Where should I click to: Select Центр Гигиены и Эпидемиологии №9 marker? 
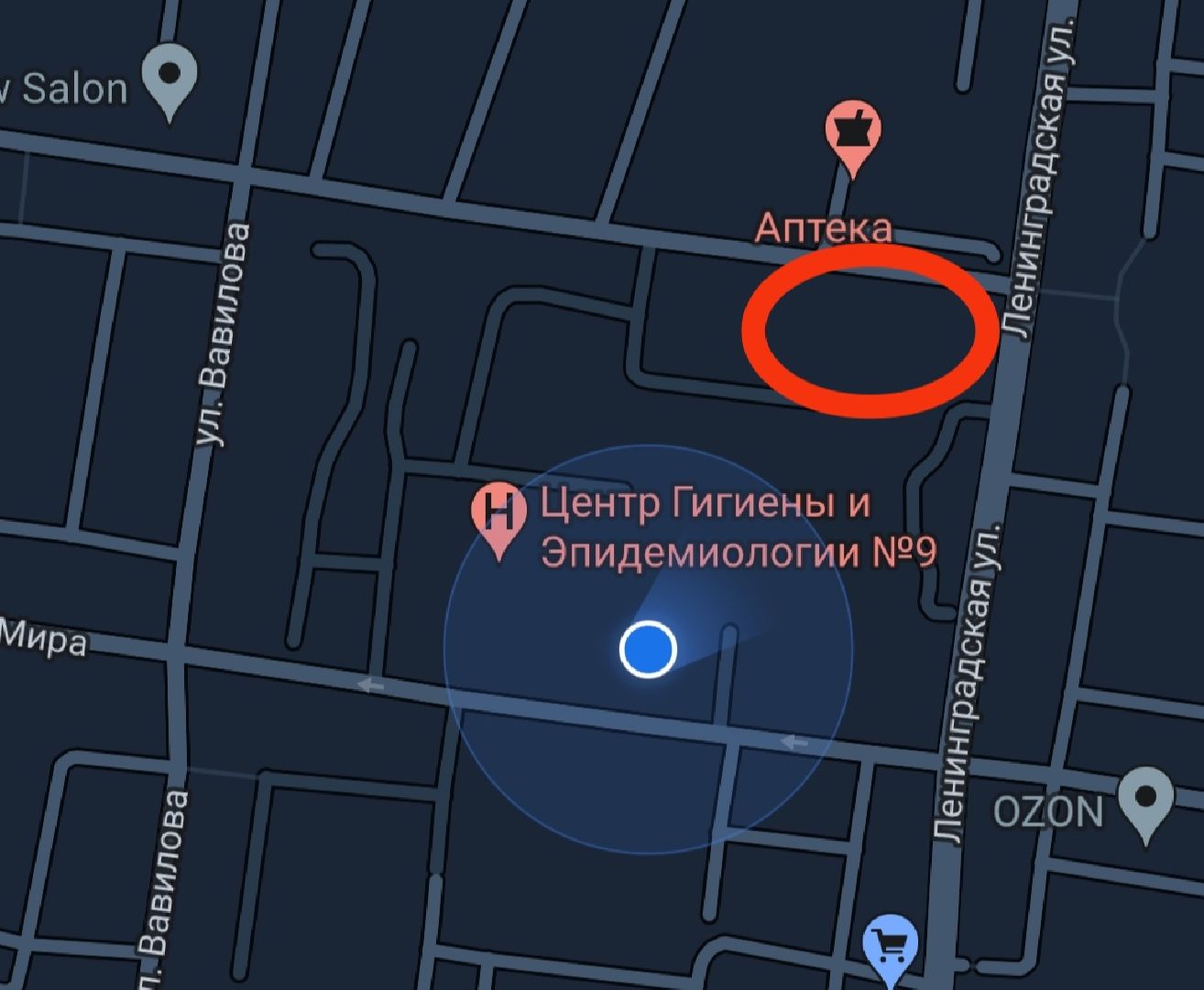click(498, 513)
